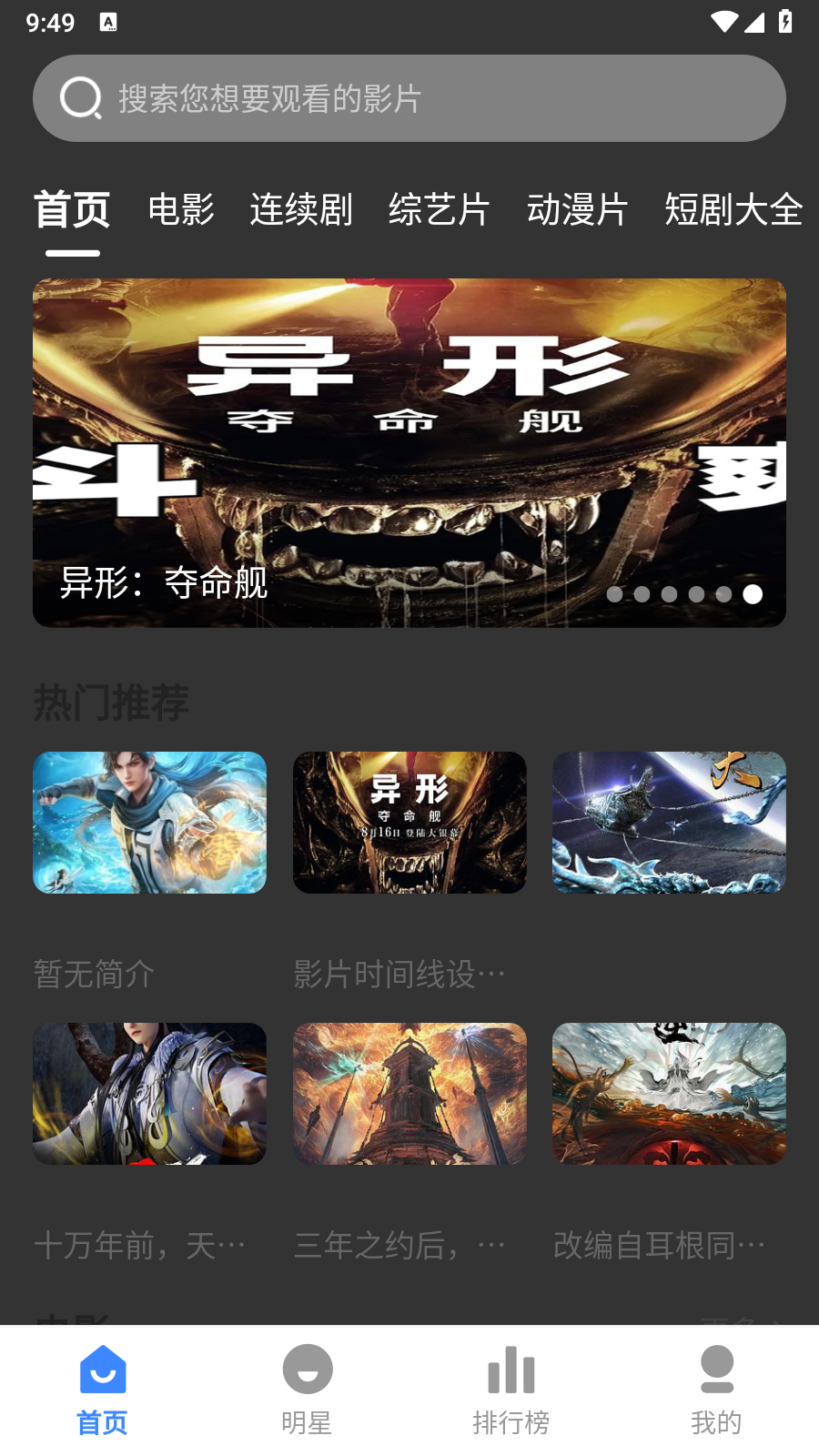Select the first carousel indicator dot
The image size is (819, 1456).
pos(616,594)
